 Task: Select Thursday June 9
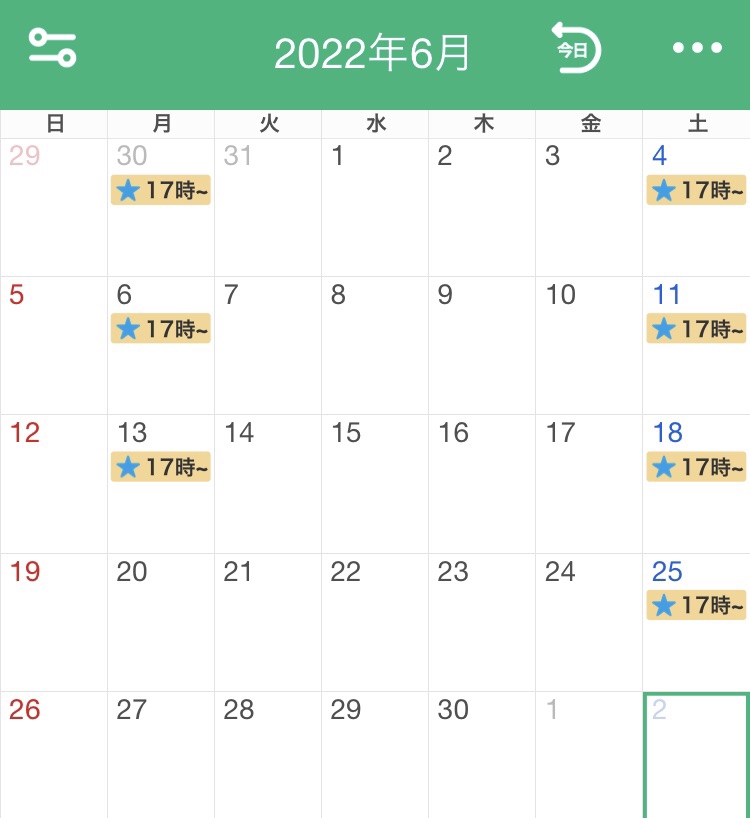(x=482, y=345)
